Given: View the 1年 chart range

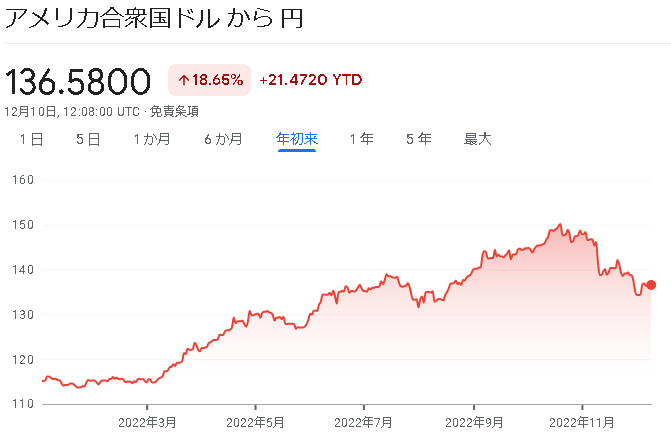Looking at the screenshot, I should click(361, 139).
